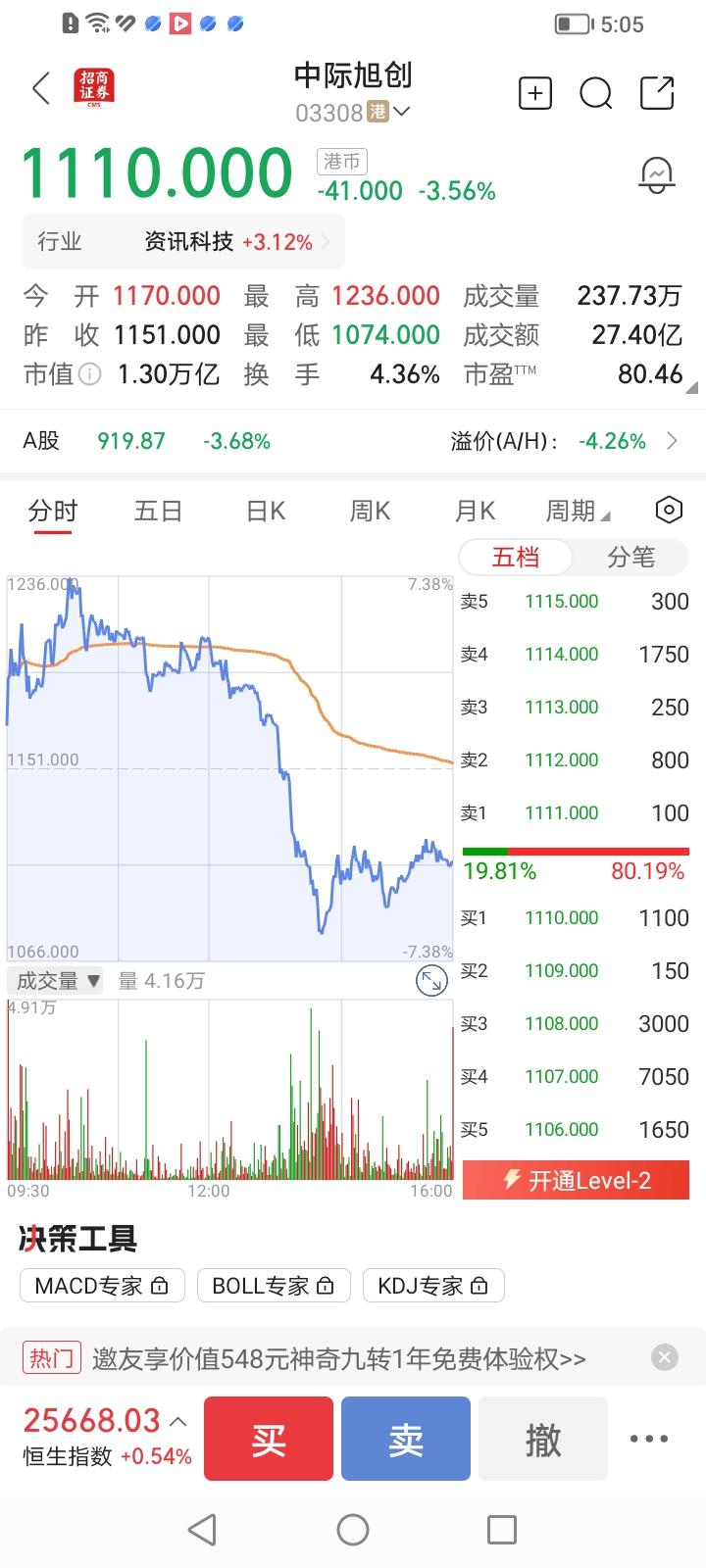Expand the chart to full screen

(431, 980)
